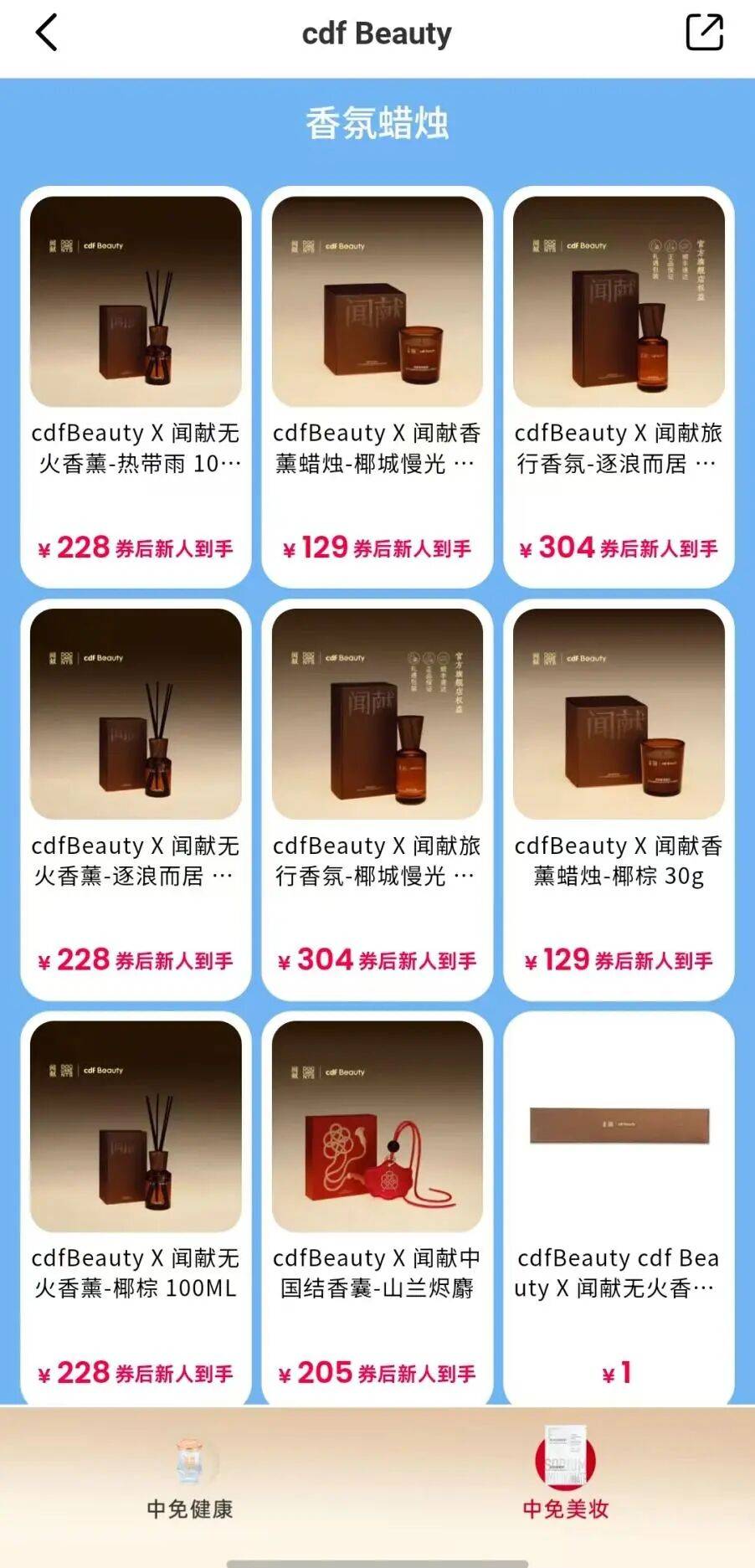This screenshot has height=1568, width=755.
Task: Open 闻献旅行香氛-逐浪而居 product card
Action: [x=619, y=387]
